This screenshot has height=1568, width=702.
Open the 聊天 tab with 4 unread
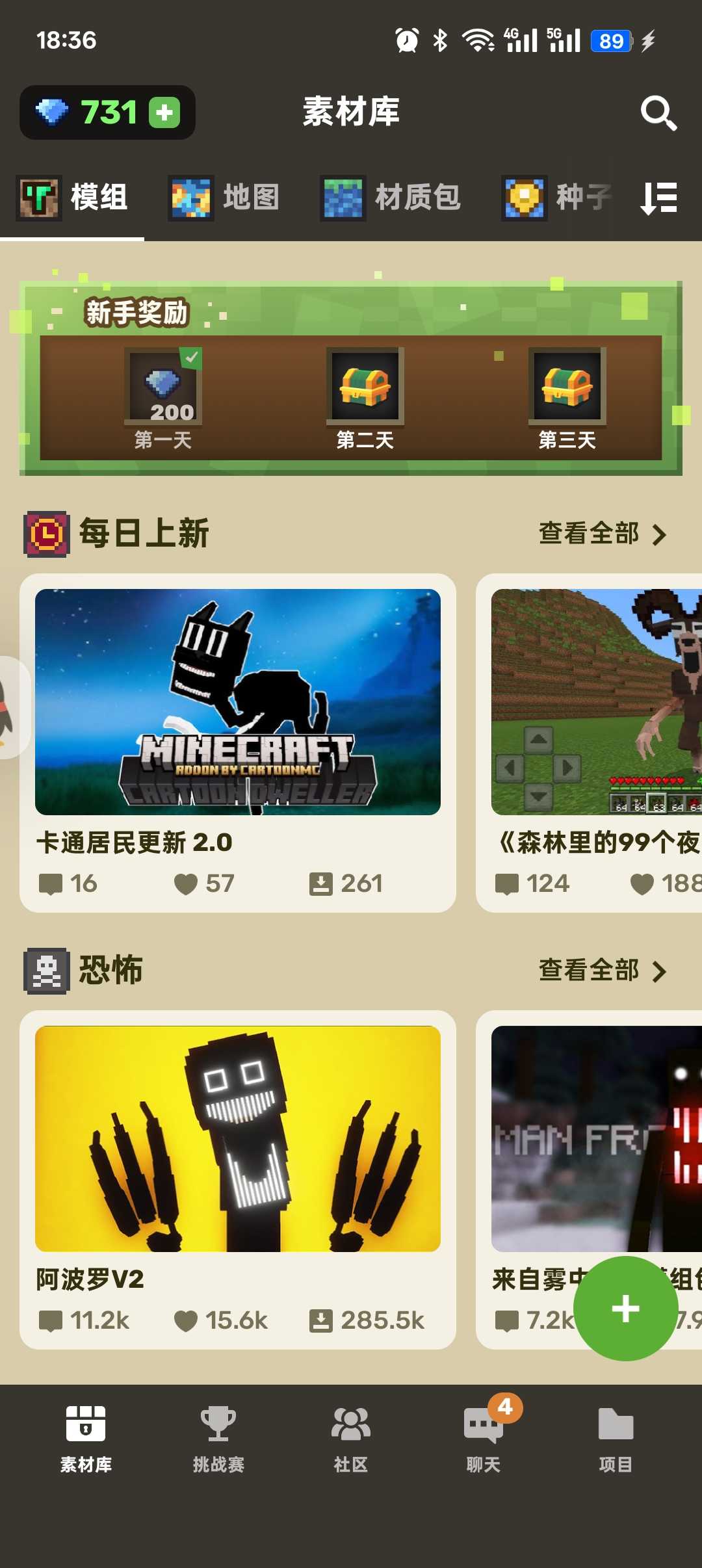pos(484,1438)
